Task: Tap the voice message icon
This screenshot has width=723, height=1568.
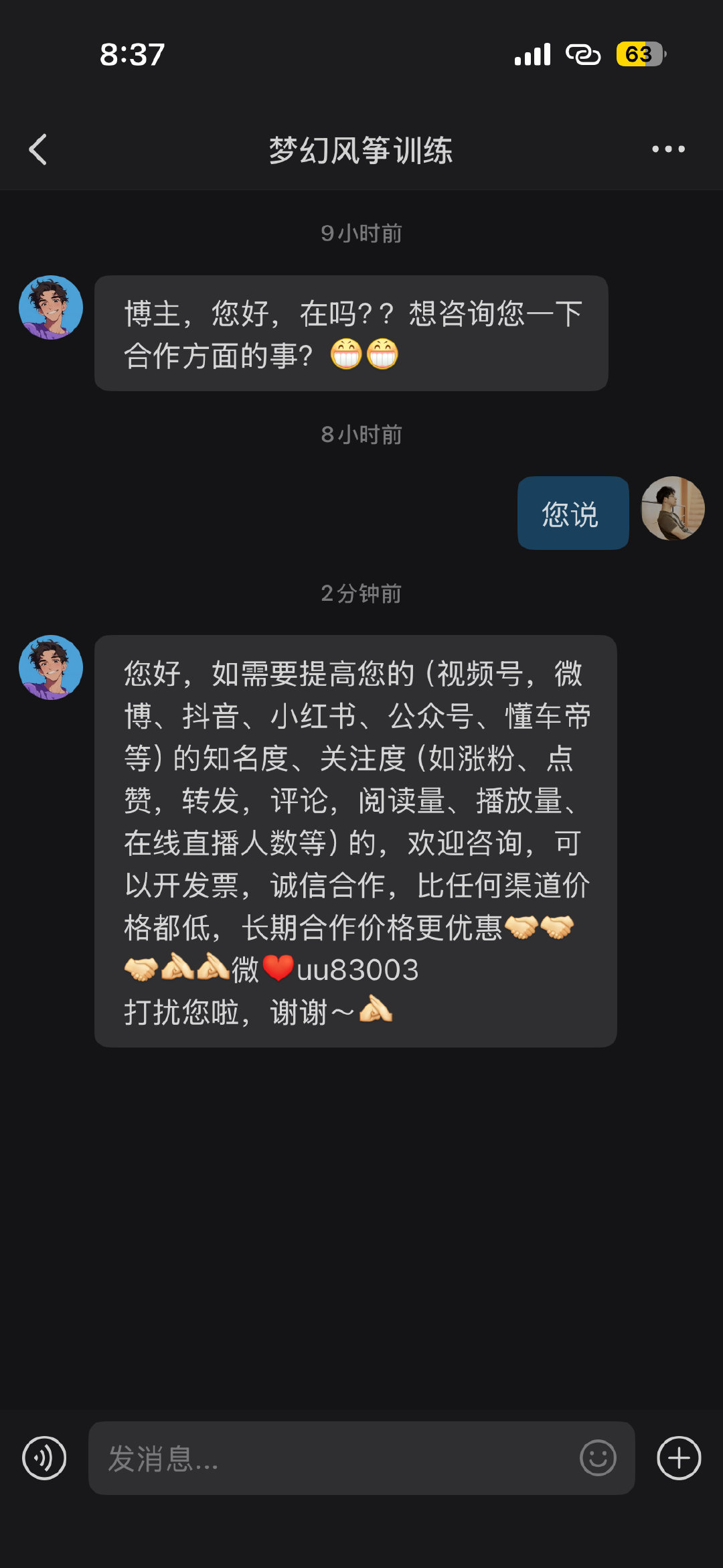Action: click(x=43, y=1458)
